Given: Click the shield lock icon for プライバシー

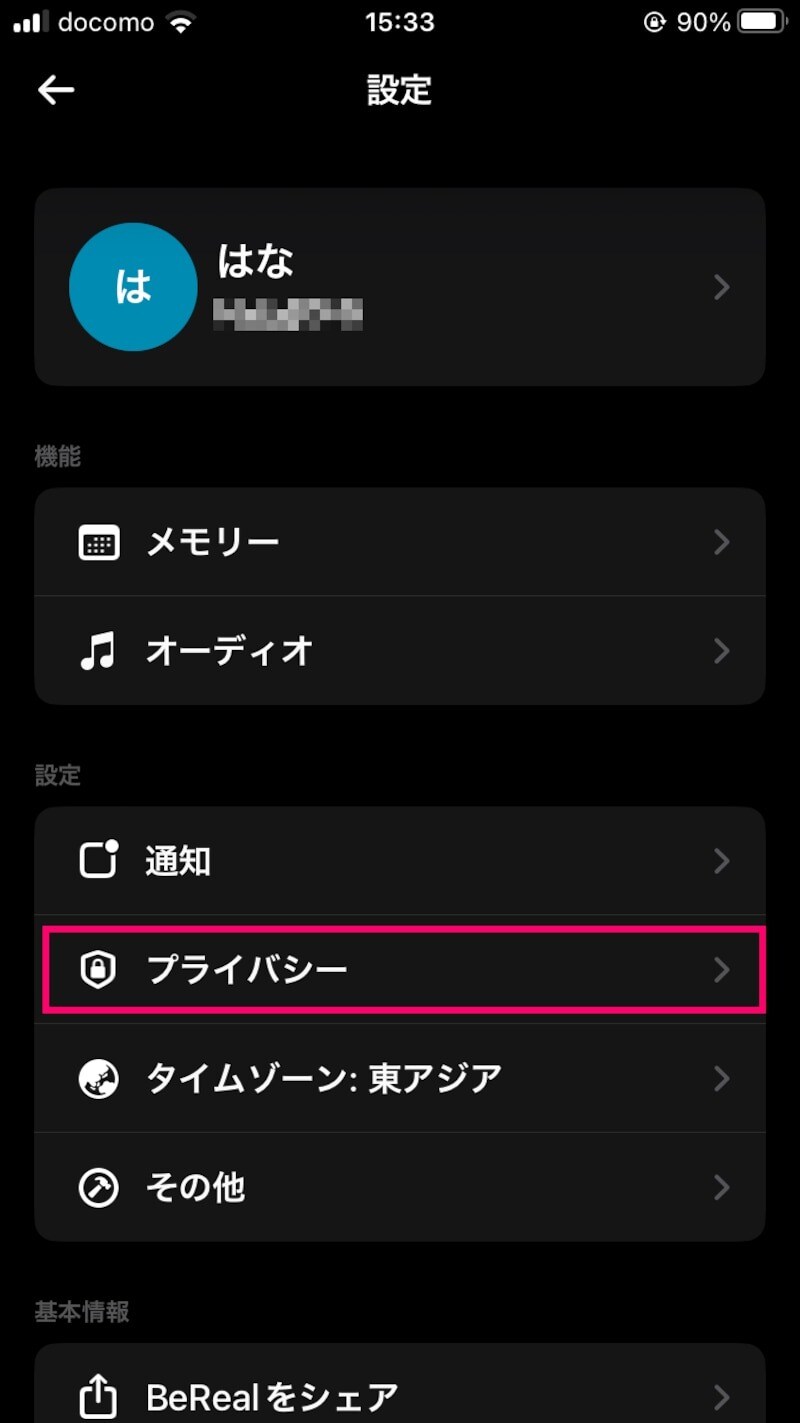Looking at the screenshot, I should click(x=97, y=967).
